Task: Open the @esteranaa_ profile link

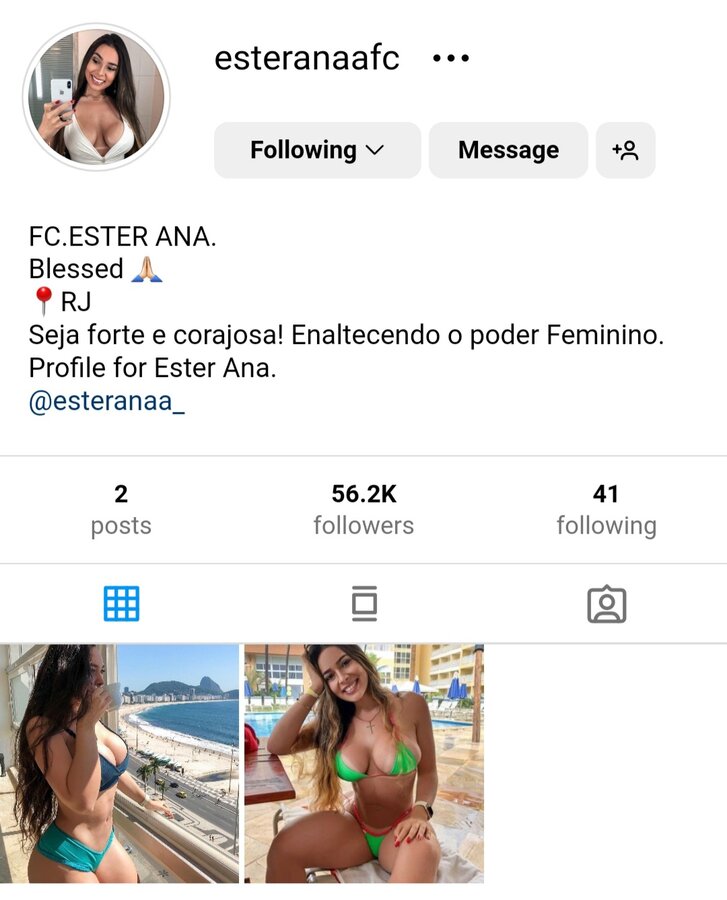Action: point(107,402)
